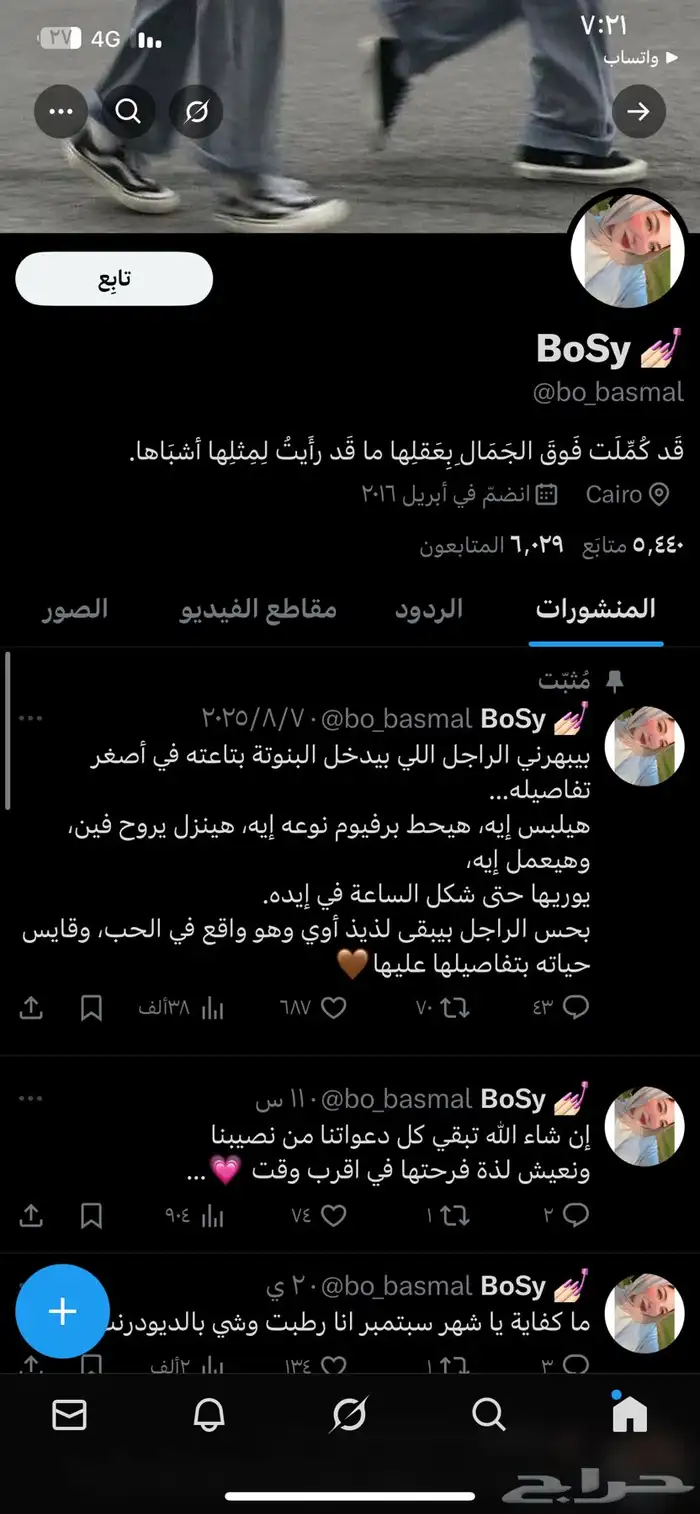Search within this profile's posts
This screenshot has height=1514, width=700.
[x=128, y=111]
